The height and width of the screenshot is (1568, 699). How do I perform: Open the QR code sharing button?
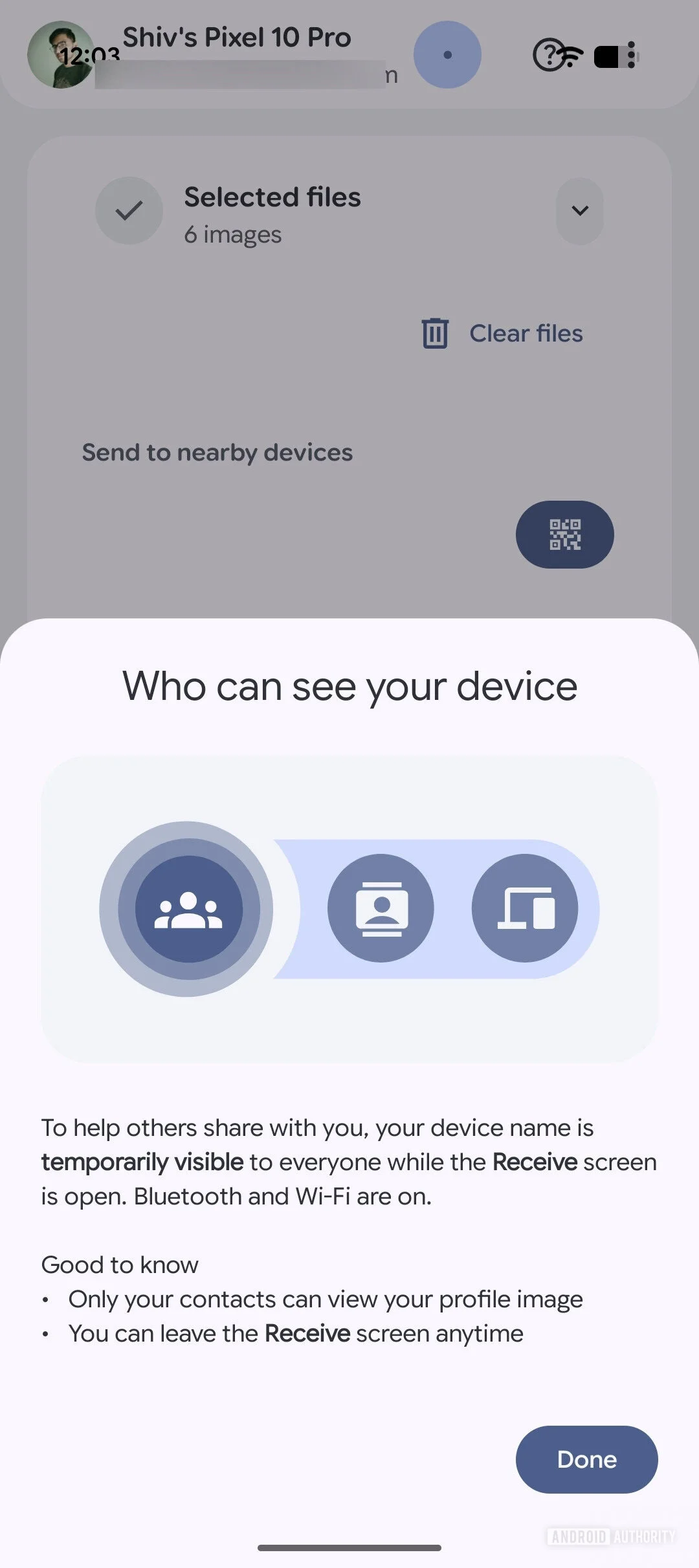pos(564,534)
